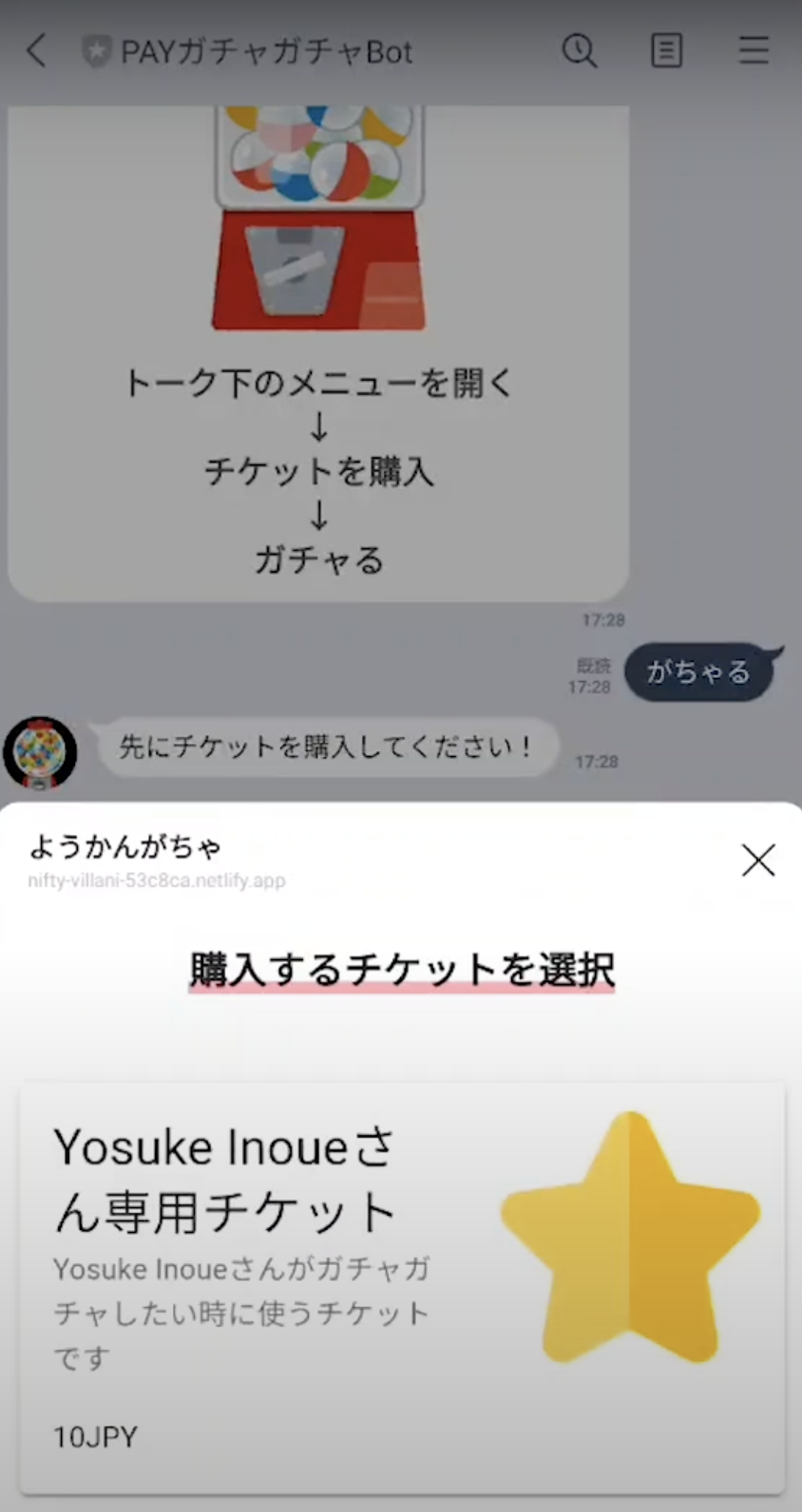Select Yosuke Inoueさん専用チケット card
This screenshot has height=1512, width=802.
402,1287
